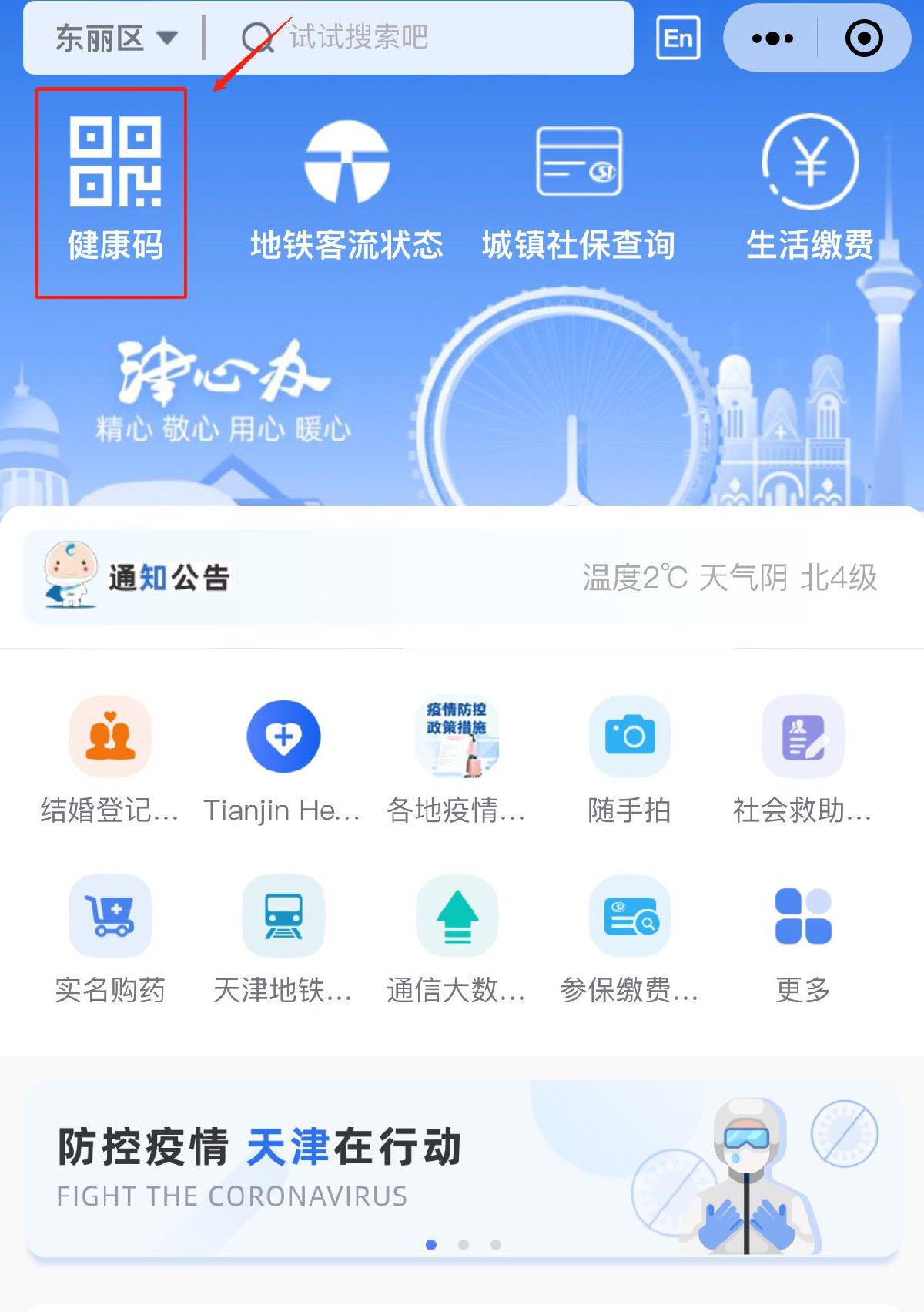Open the 参保缴费 insurance payment service
The height and width of the screenshot is (1312, 924).
point(630,938)
